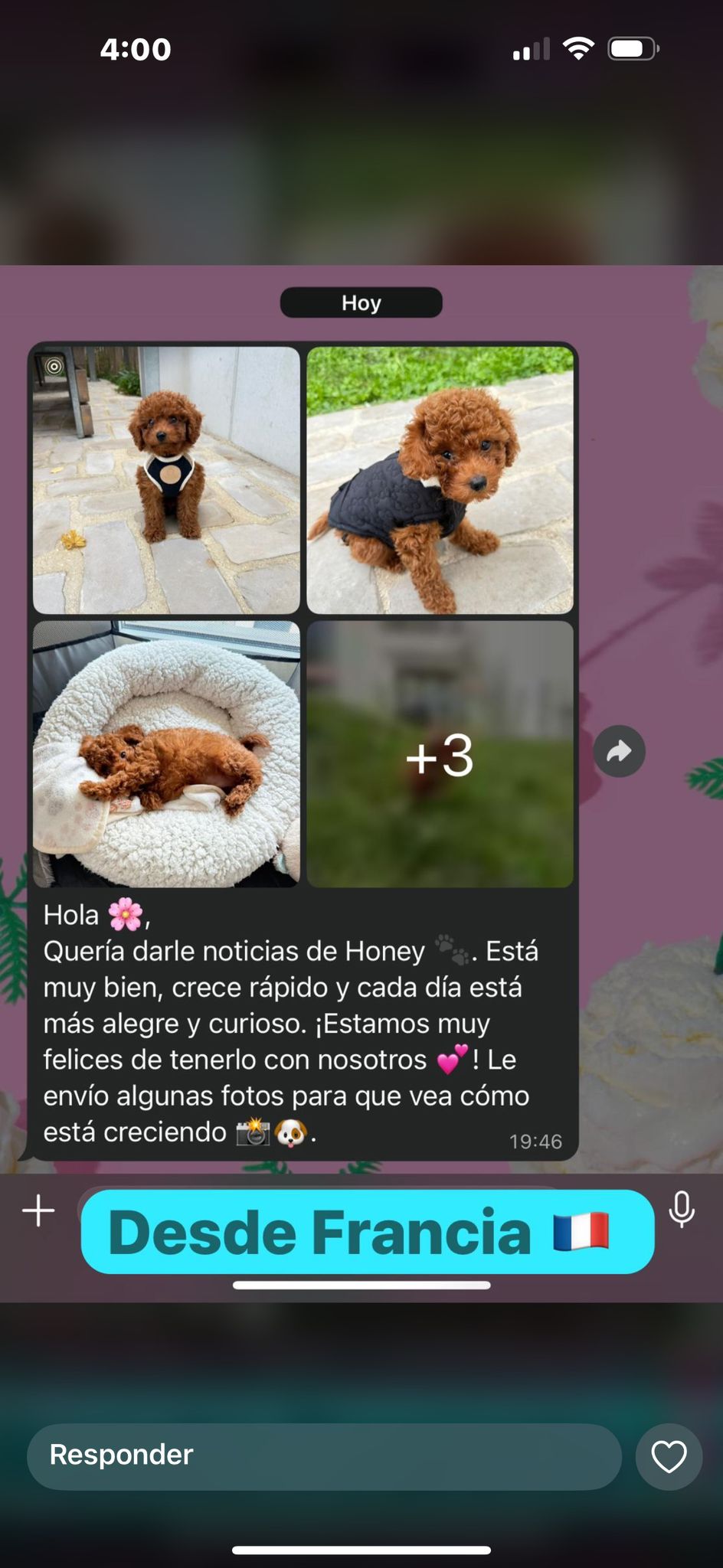This screenshot has width=723, height=1568.
Task: Like this story with the heart
Action: coord(669,1456)
